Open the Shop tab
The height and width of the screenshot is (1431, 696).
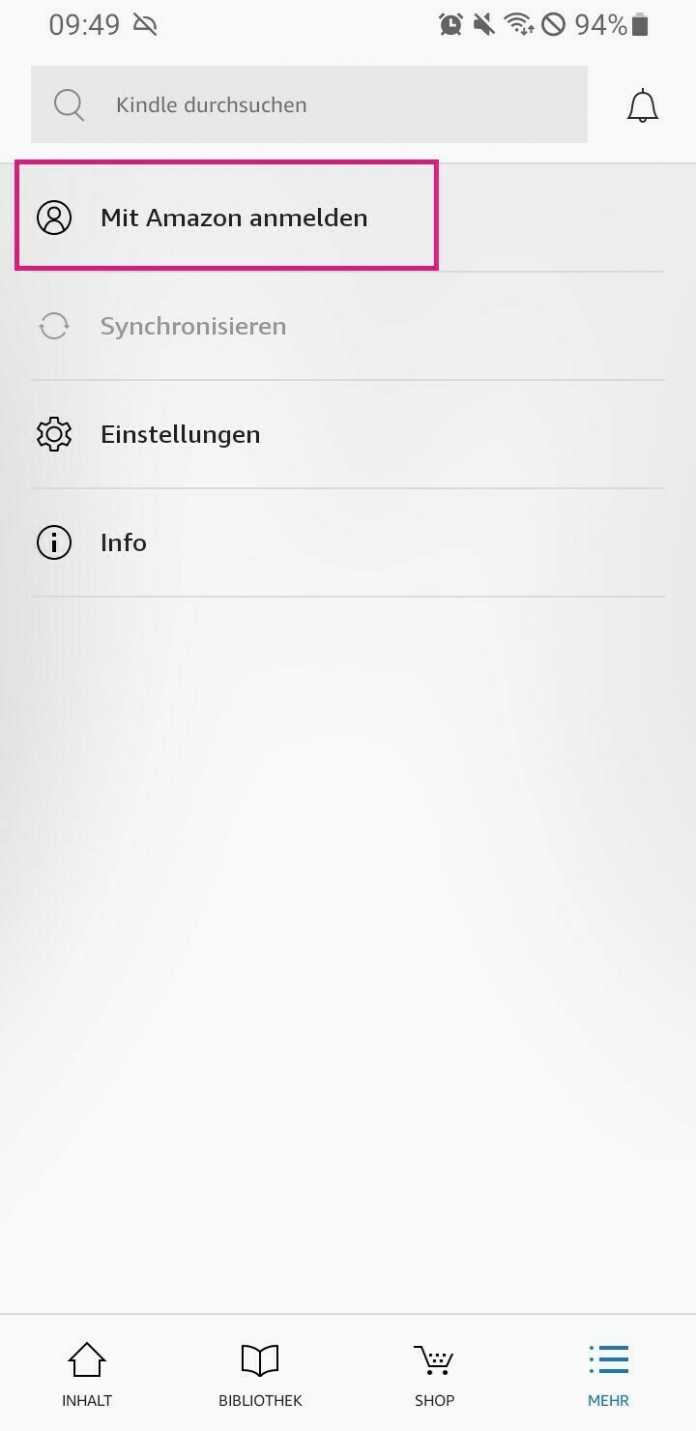coord(434,1374)
